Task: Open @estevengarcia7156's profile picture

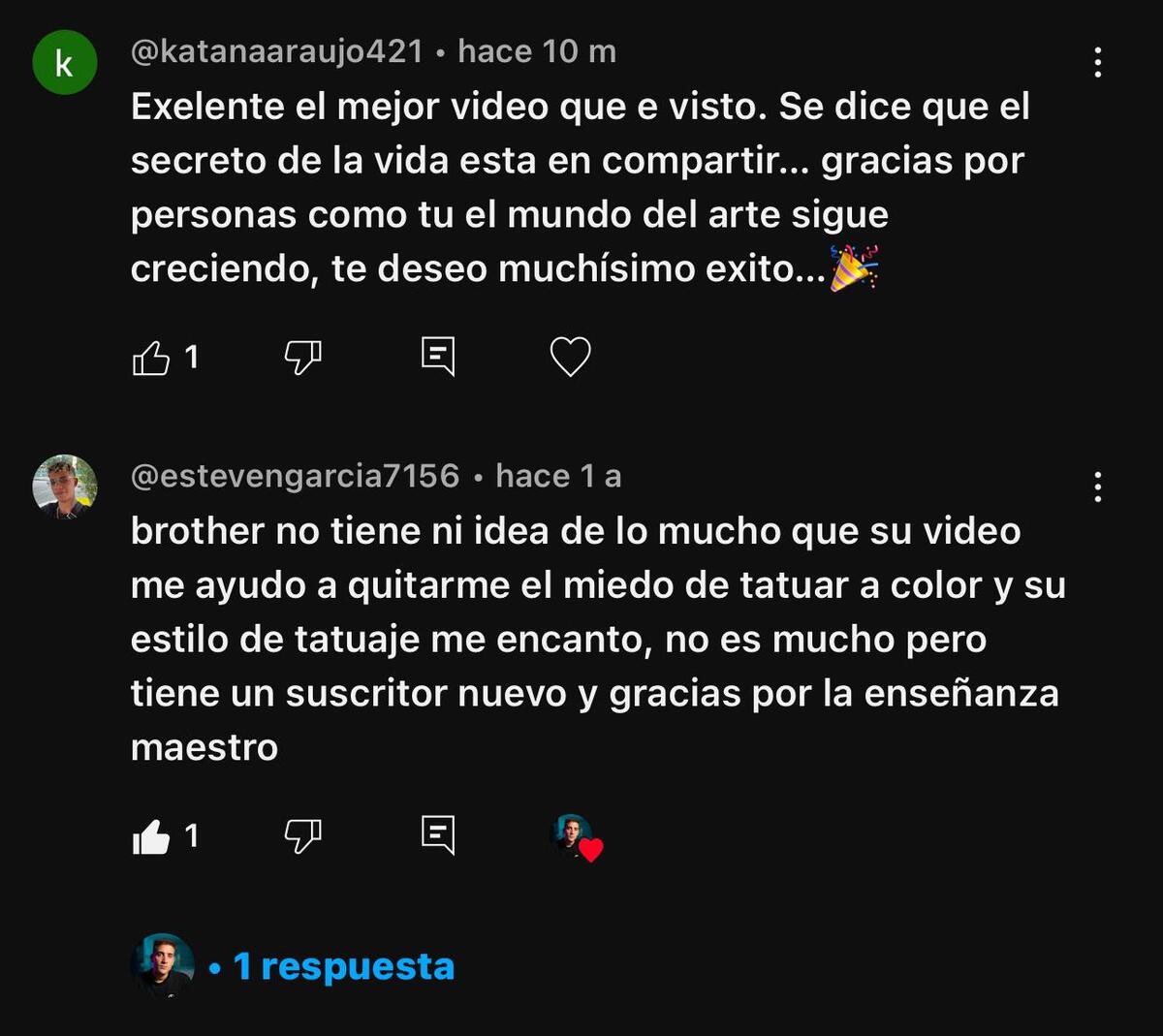Action: pyautogui.click(x=64, y=487)
